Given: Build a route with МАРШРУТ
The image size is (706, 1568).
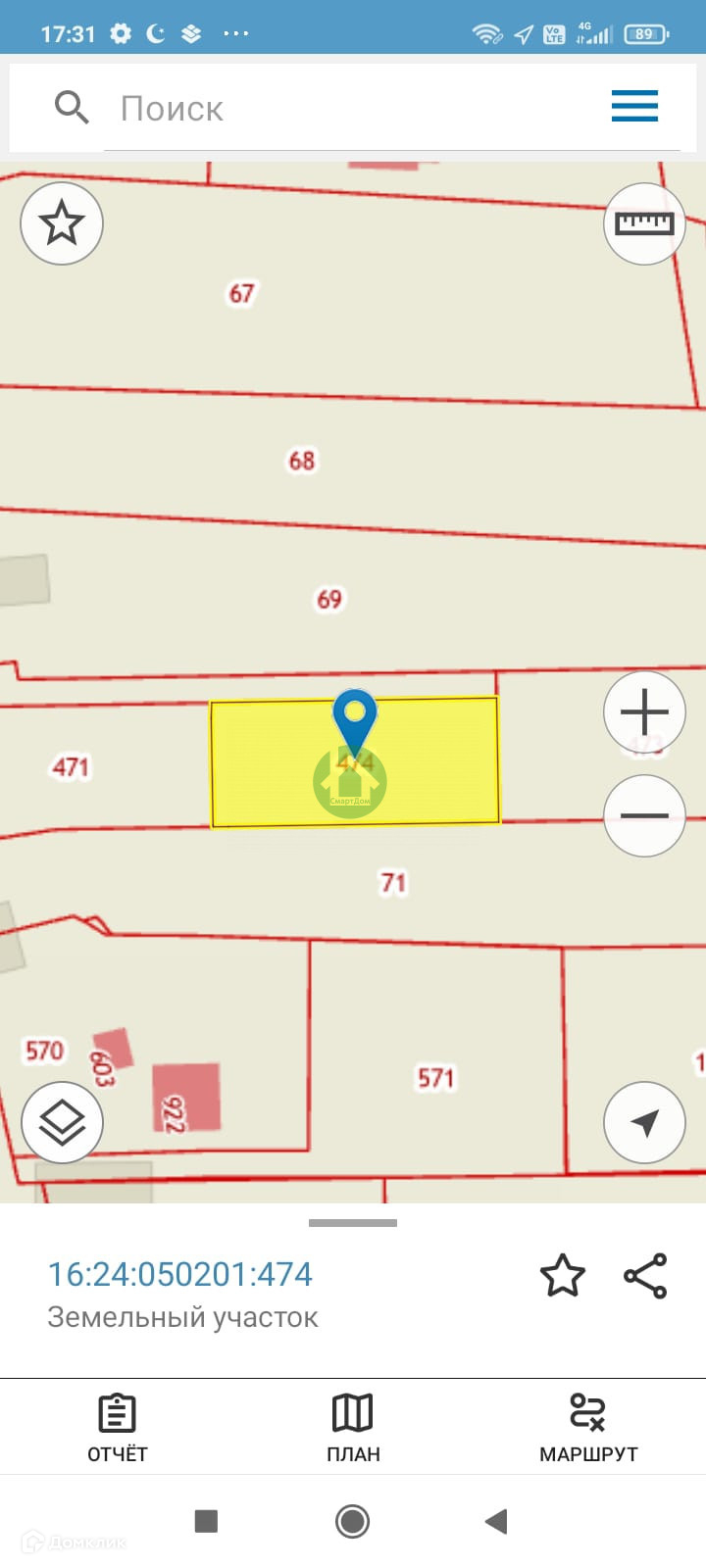Looking at the screenshot, I should click(x=588, y=1427).
